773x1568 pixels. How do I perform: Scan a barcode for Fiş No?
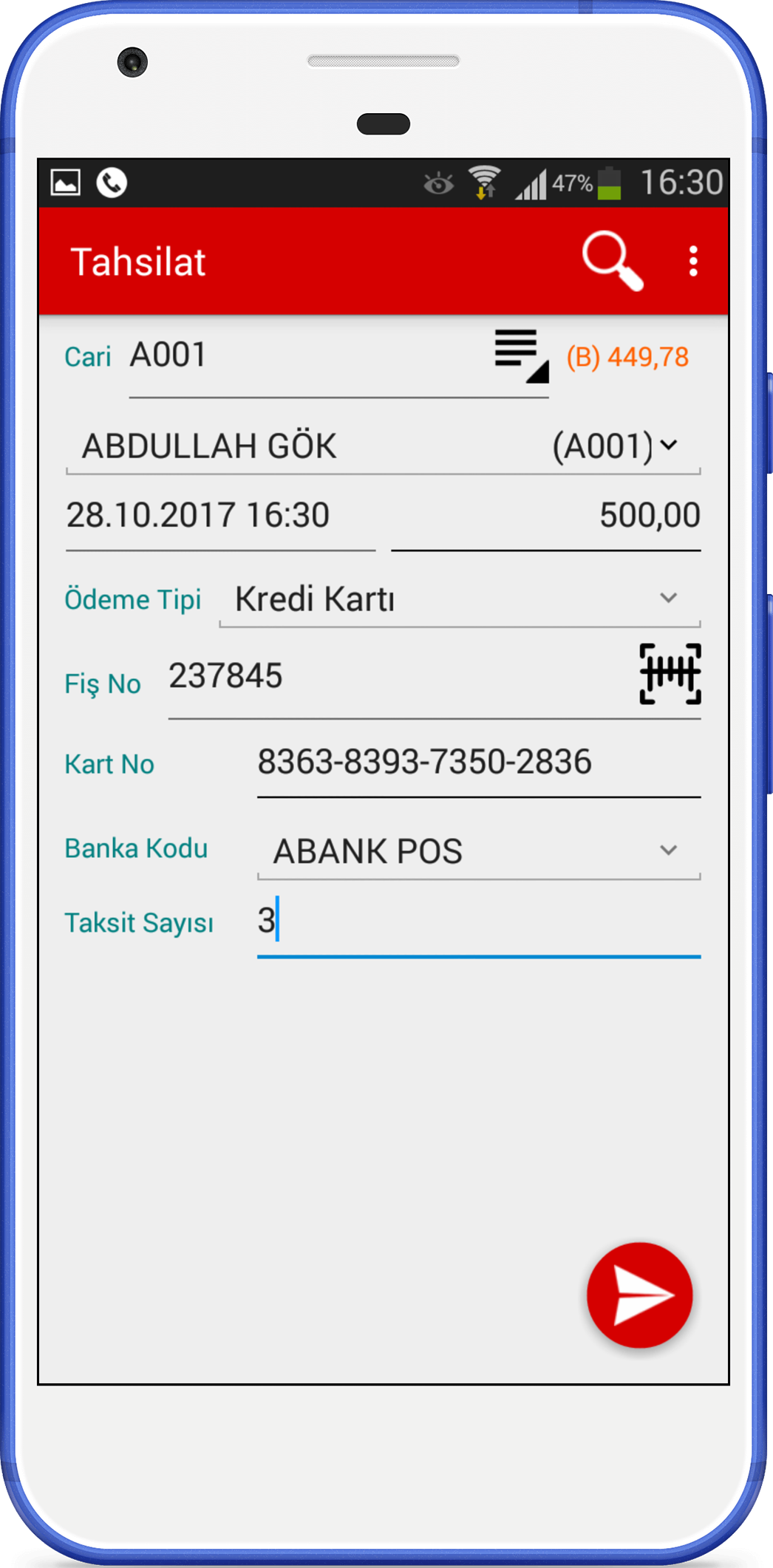pos(670,674)
